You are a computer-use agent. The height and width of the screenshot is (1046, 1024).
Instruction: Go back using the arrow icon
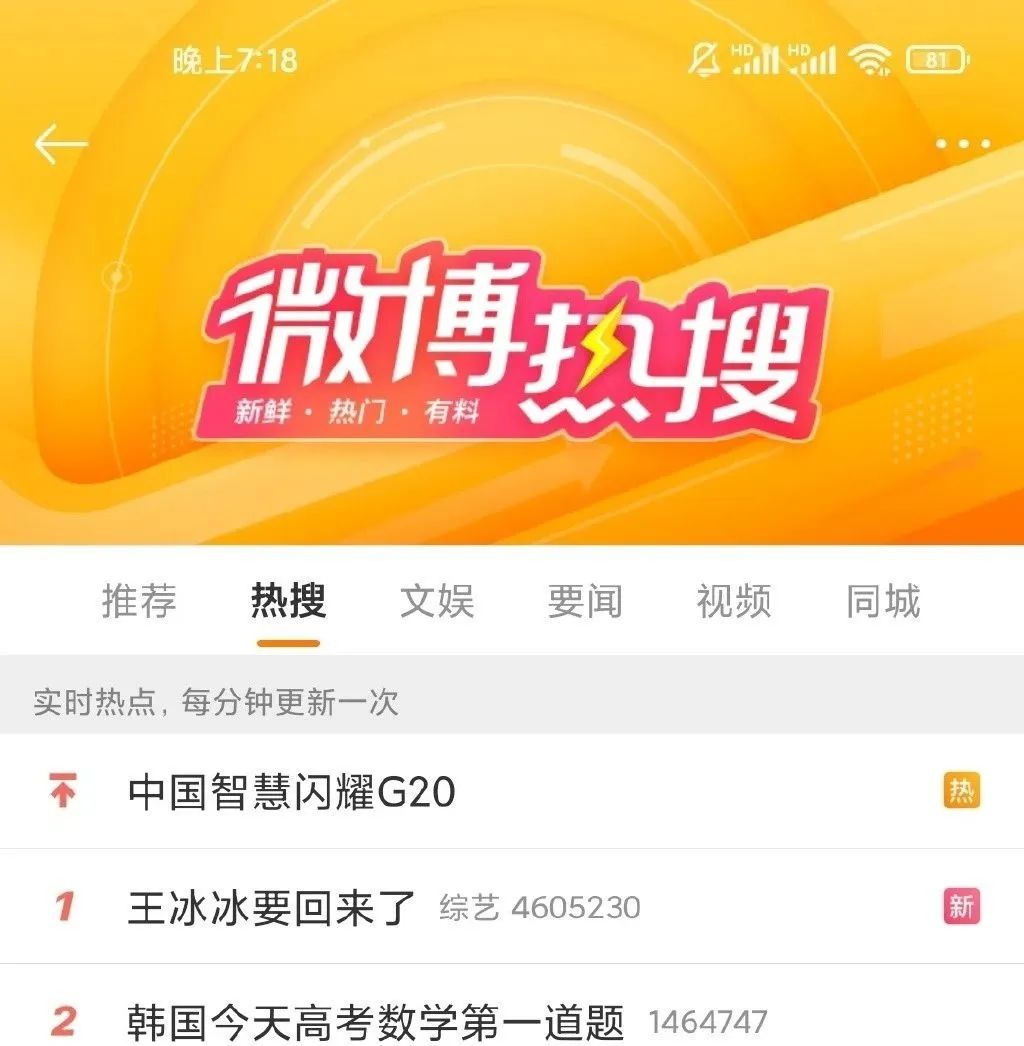[x=61, y=145]
